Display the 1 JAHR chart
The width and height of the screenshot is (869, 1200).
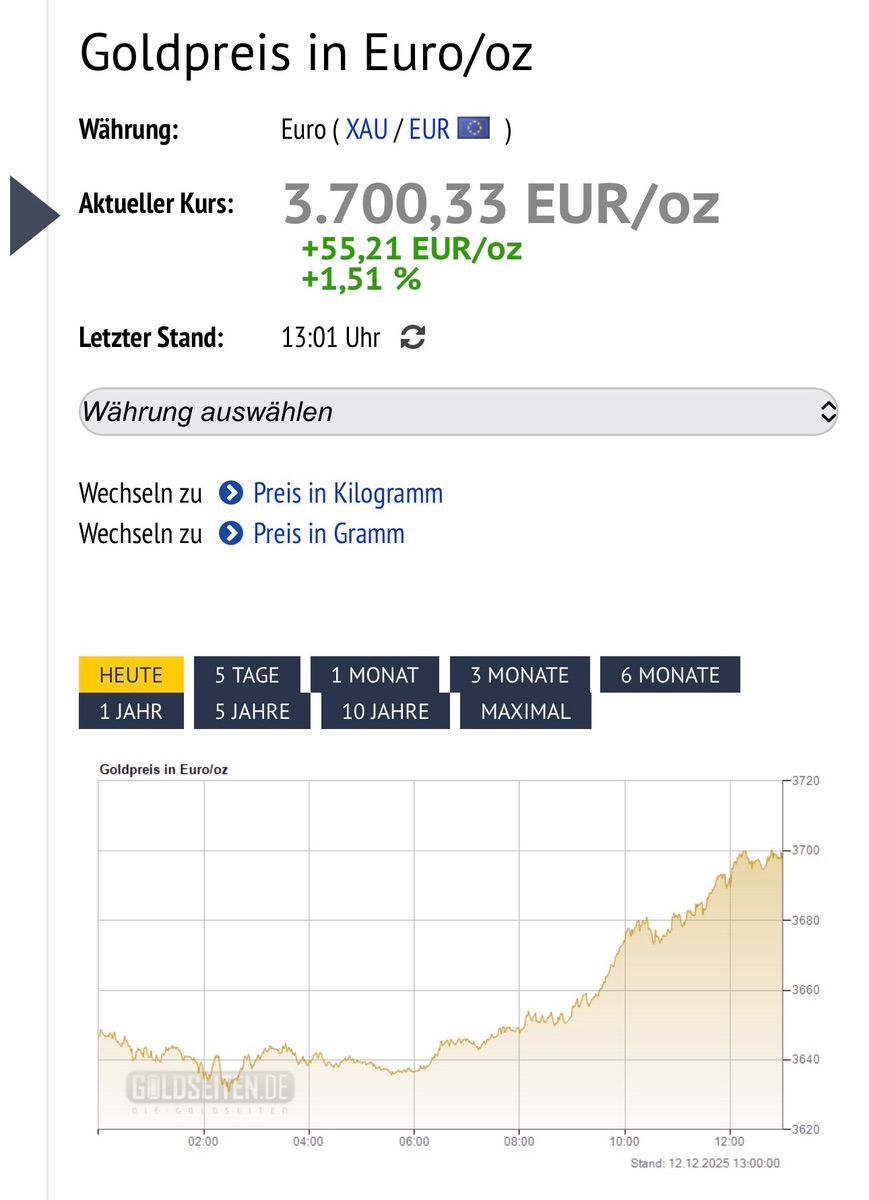coord(131,711)
